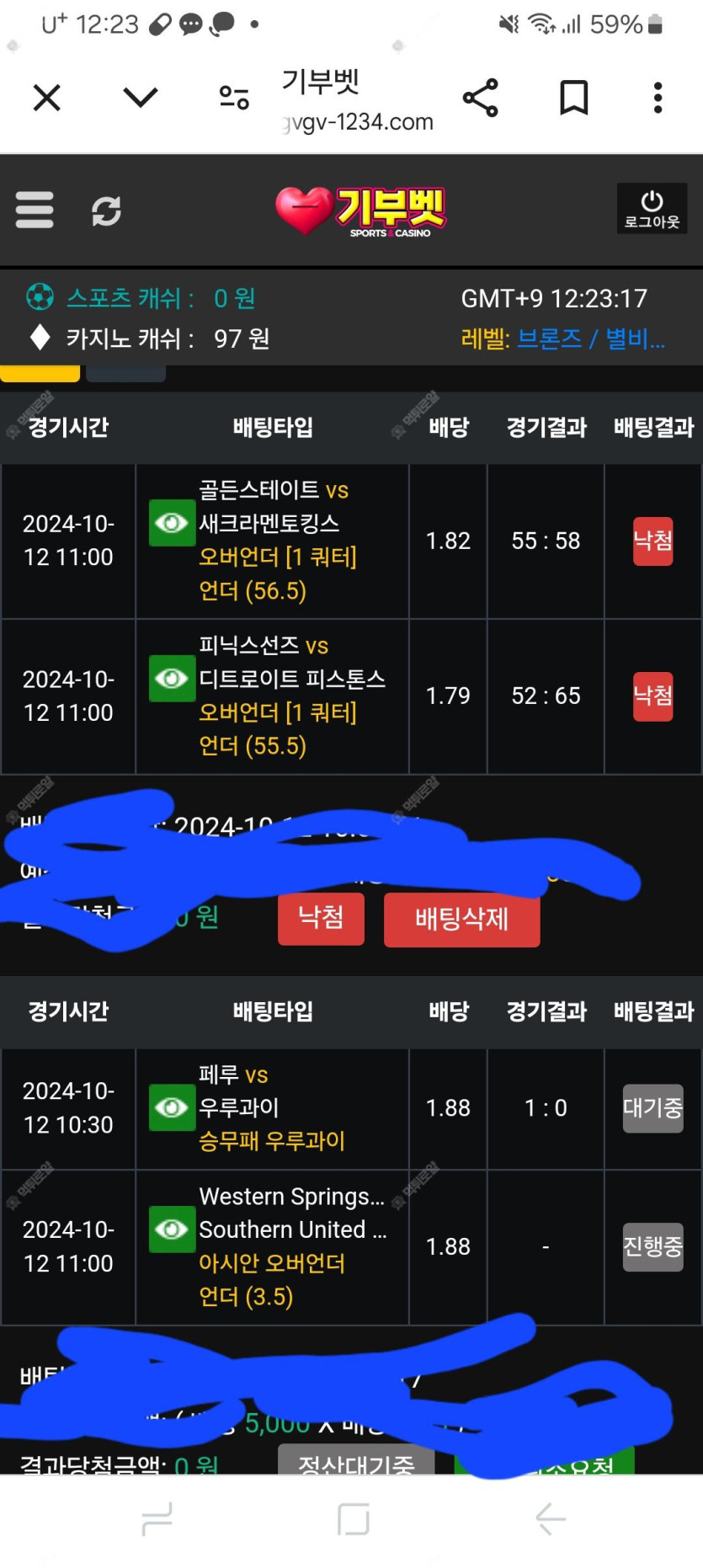703x1568 pixels.
Task: Bookmark this page
Action: click(574, 98)
